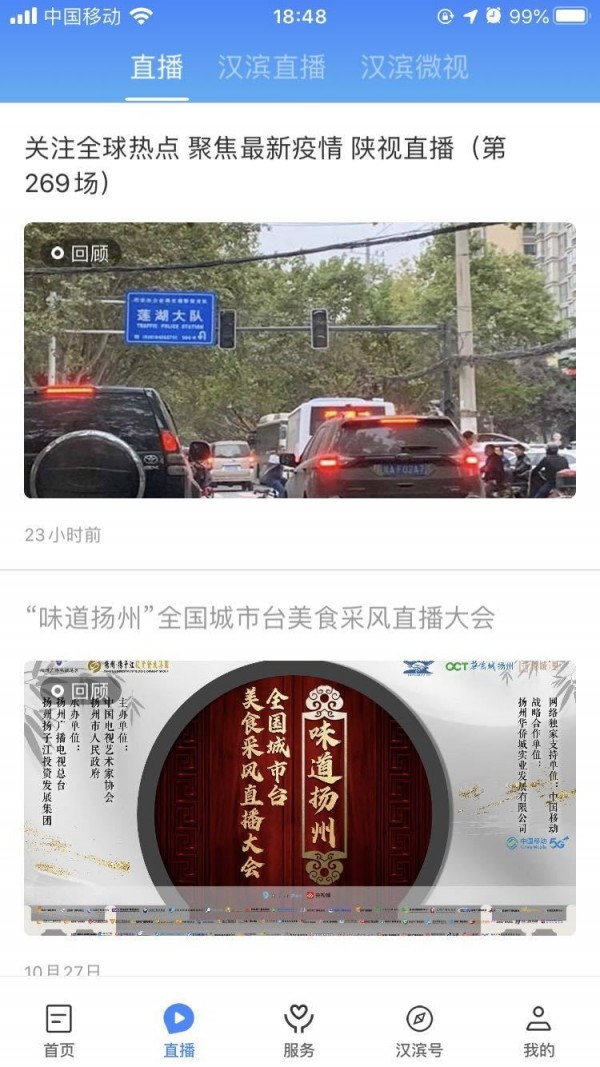Tap the 直播 bottom navigation item
This screenshot has height=1067, width=600.
179,1030
